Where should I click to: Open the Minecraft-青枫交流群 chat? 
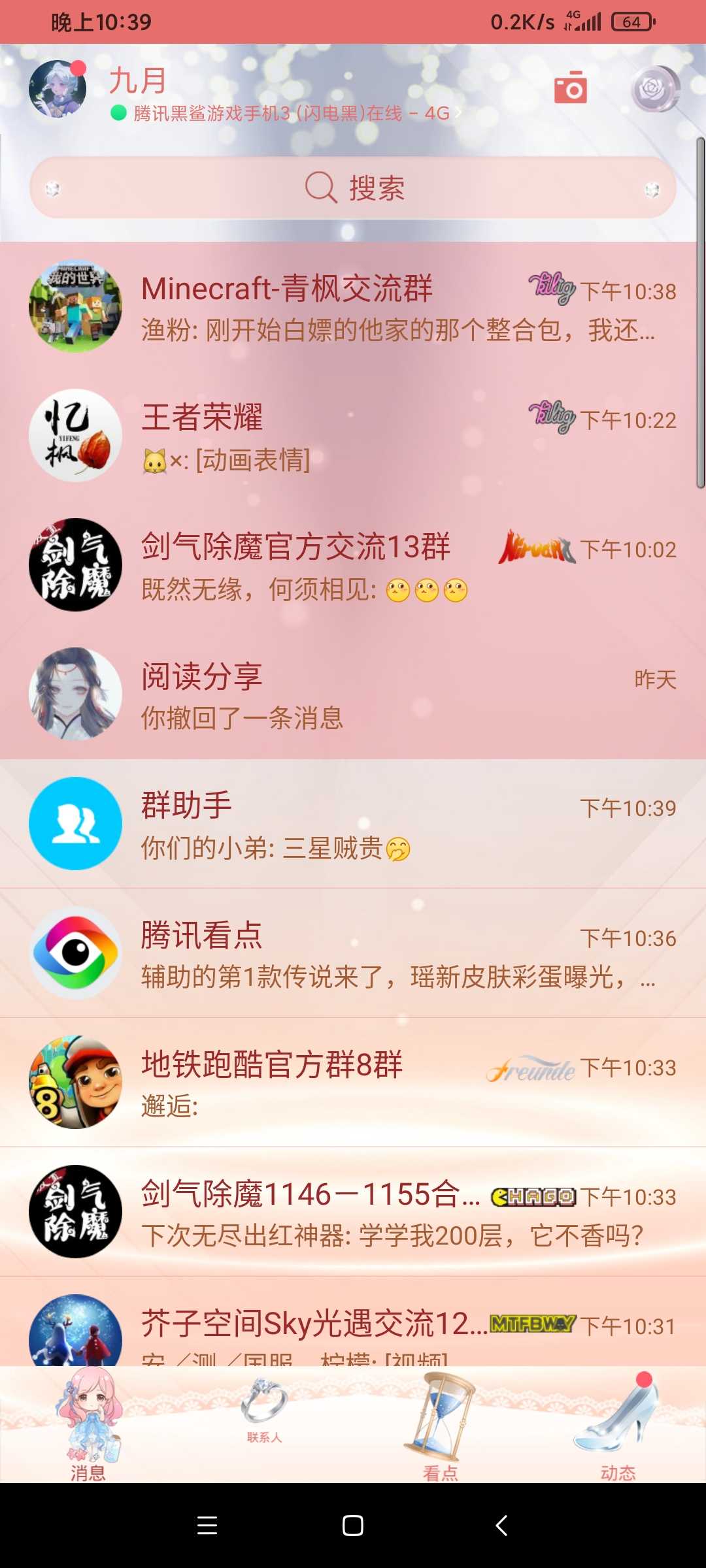[353, 307]
